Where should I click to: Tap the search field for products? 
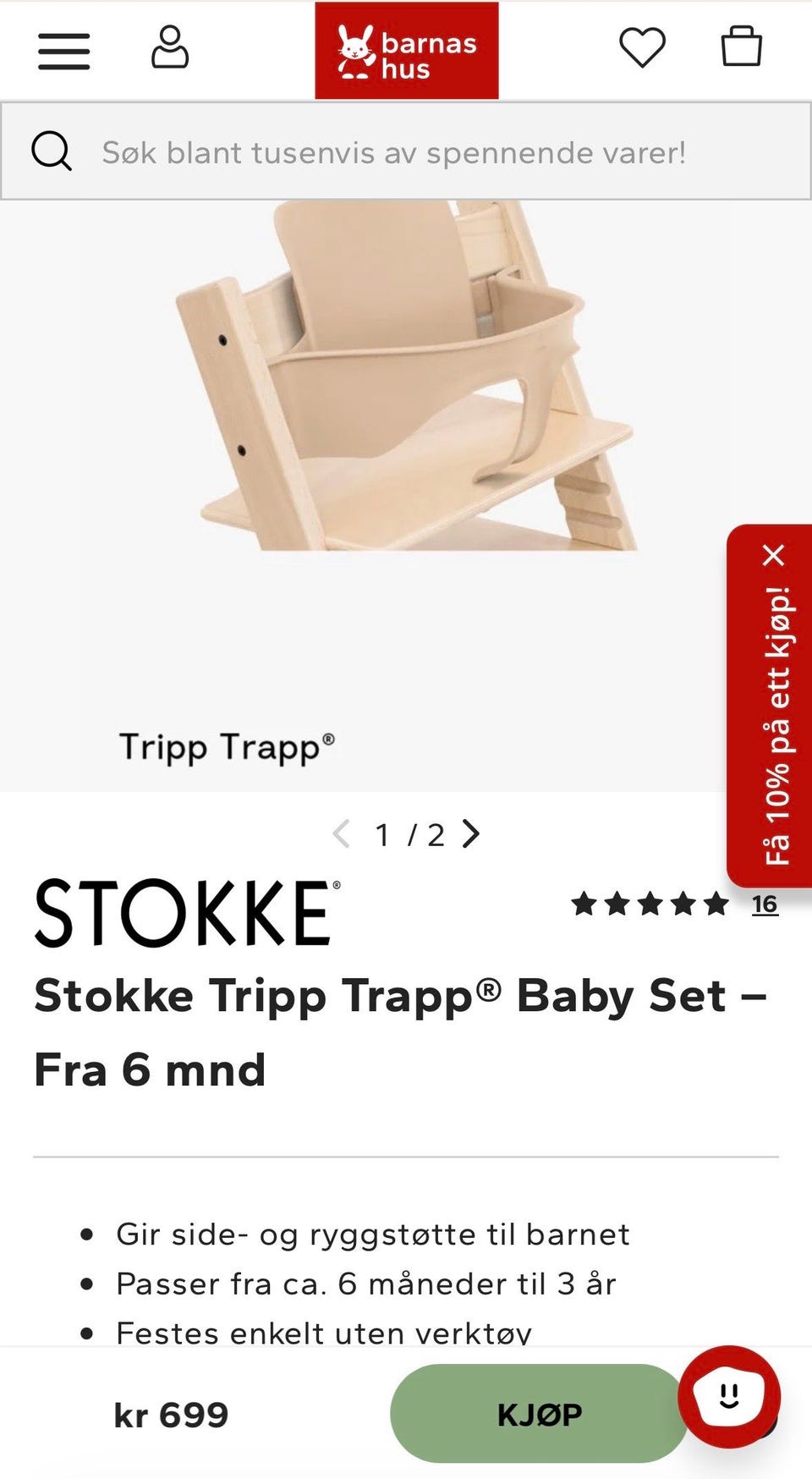tap(406, 151)
